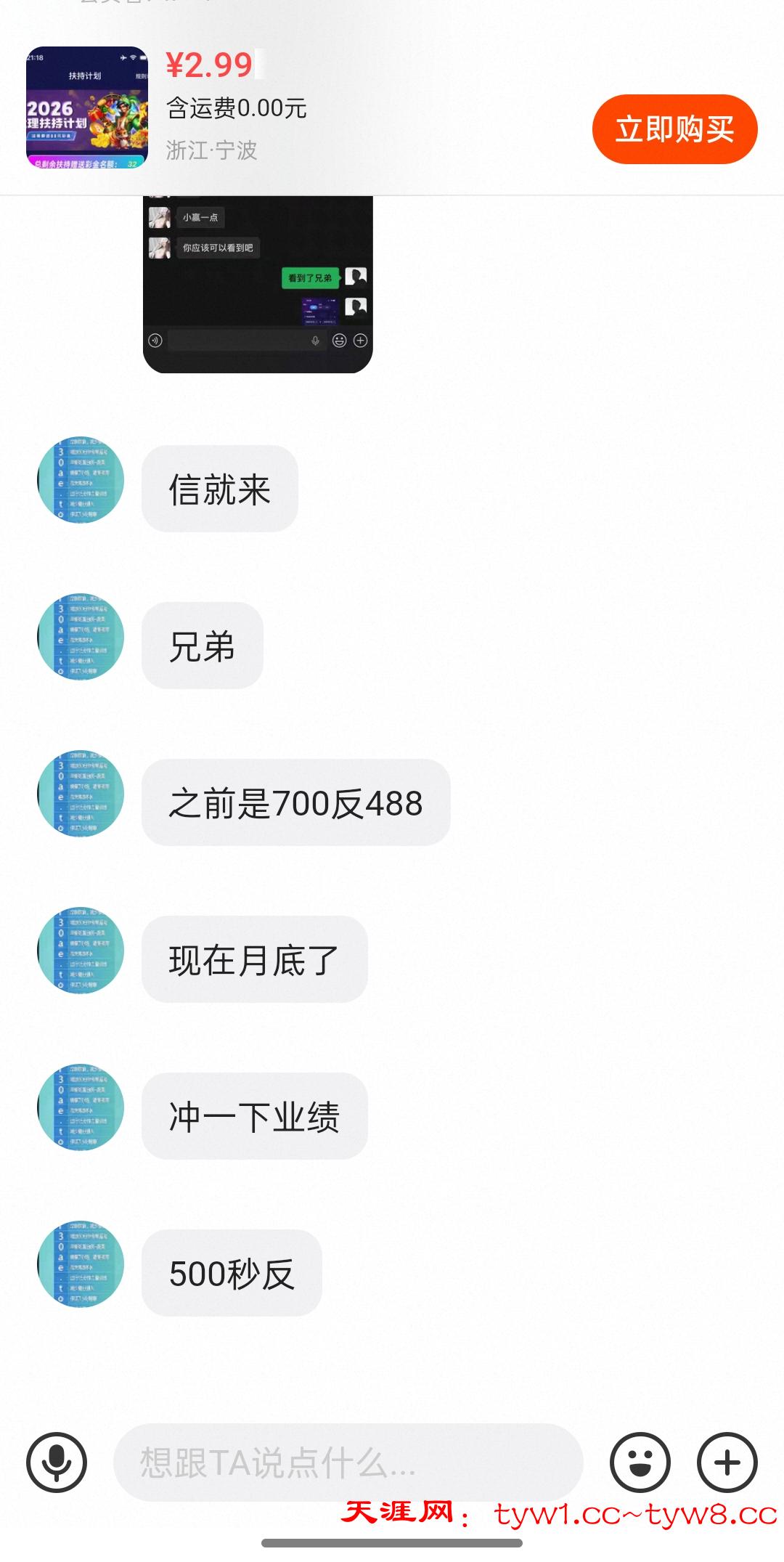Switch to voice input with microphone icon
This screenshot has height=1562, width=784.
tap(57, 1463)
